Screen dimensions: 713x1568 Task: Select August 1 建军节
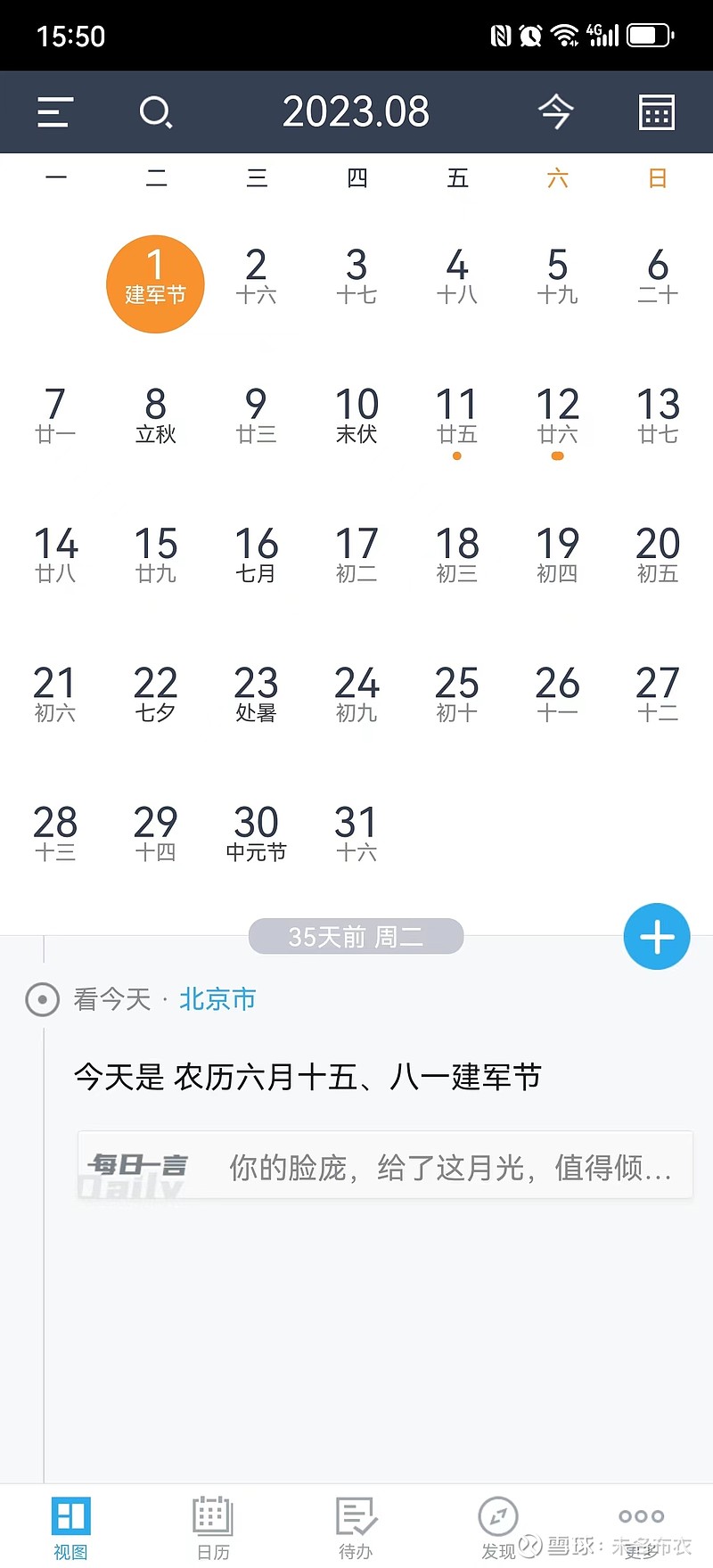[155, 283]
